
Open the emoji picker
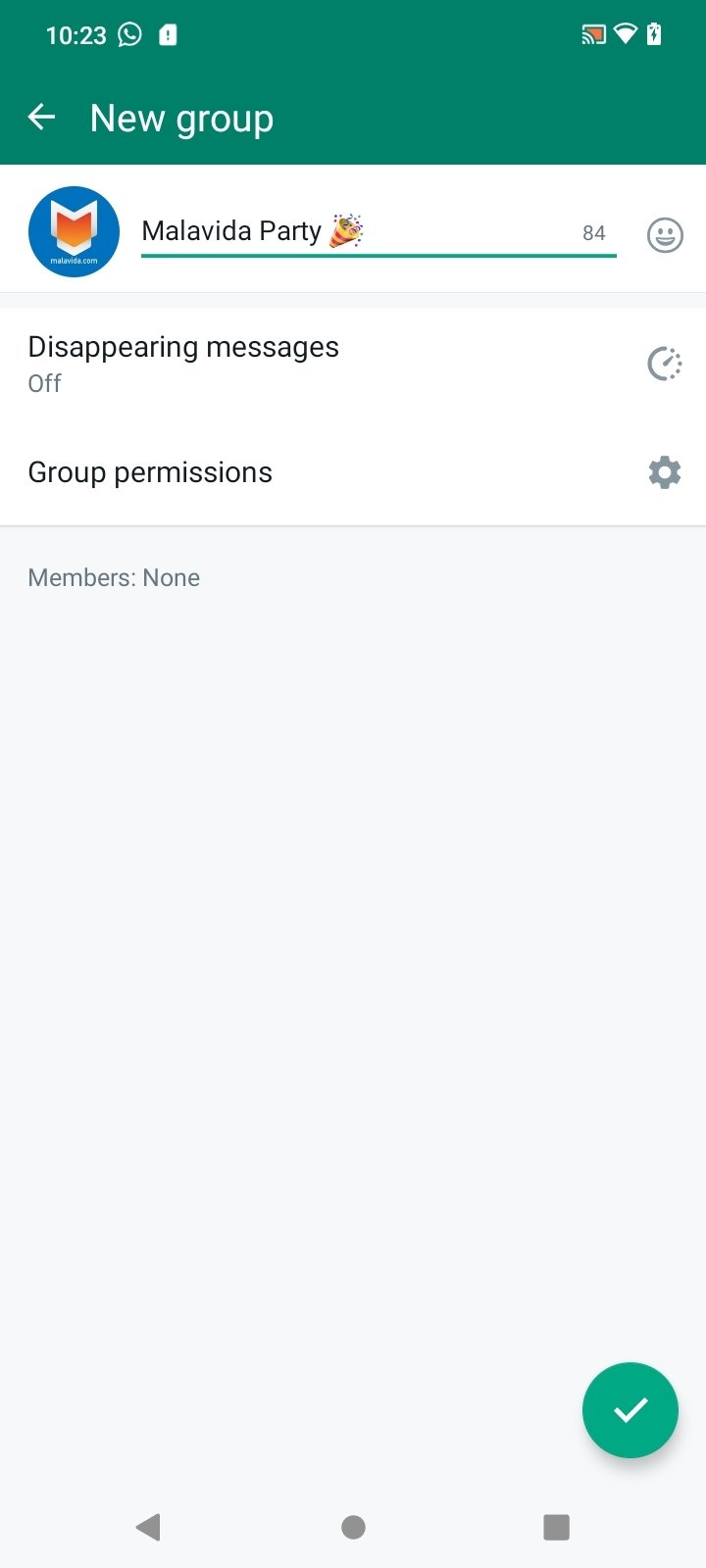(x=665, y=235)
